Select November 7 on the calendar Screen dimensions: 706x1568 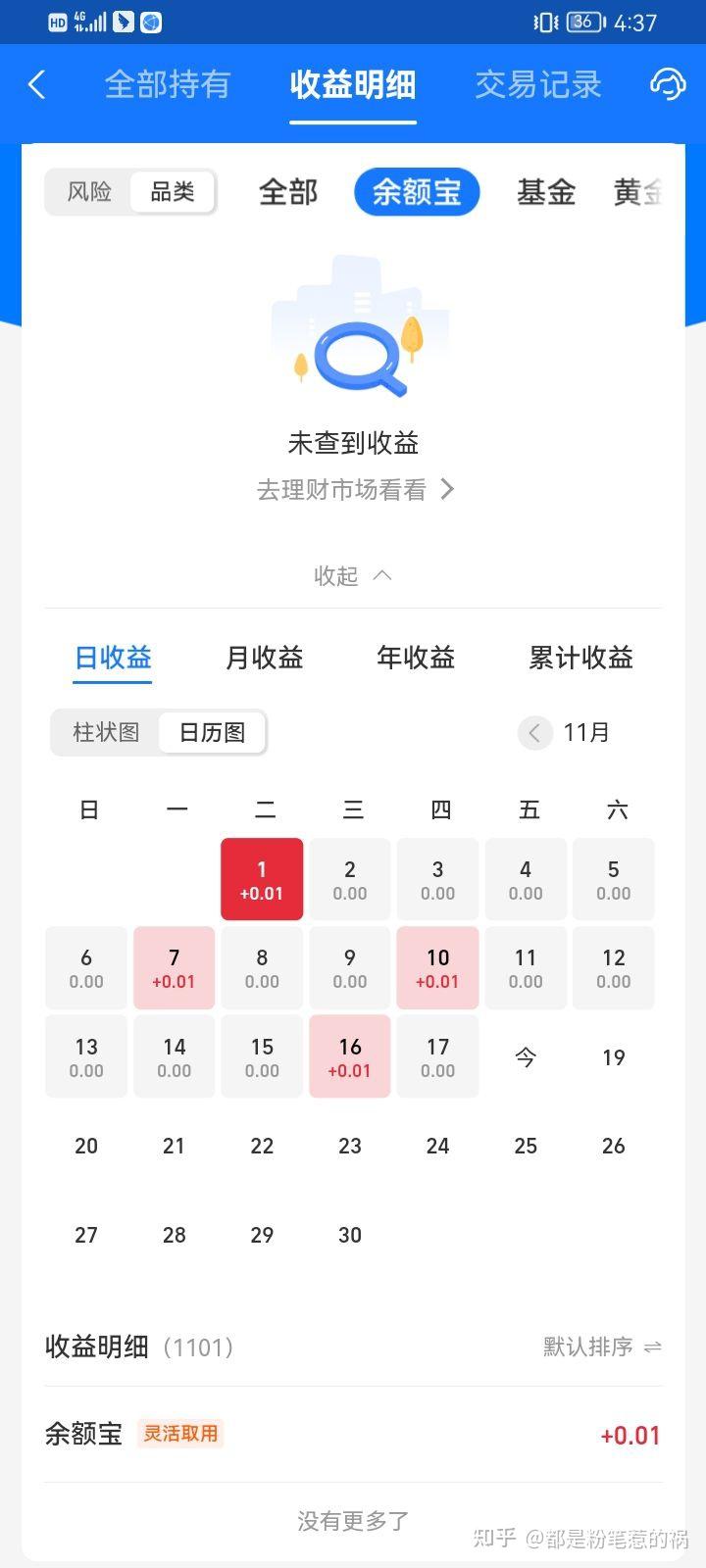[x=174, y=967]
